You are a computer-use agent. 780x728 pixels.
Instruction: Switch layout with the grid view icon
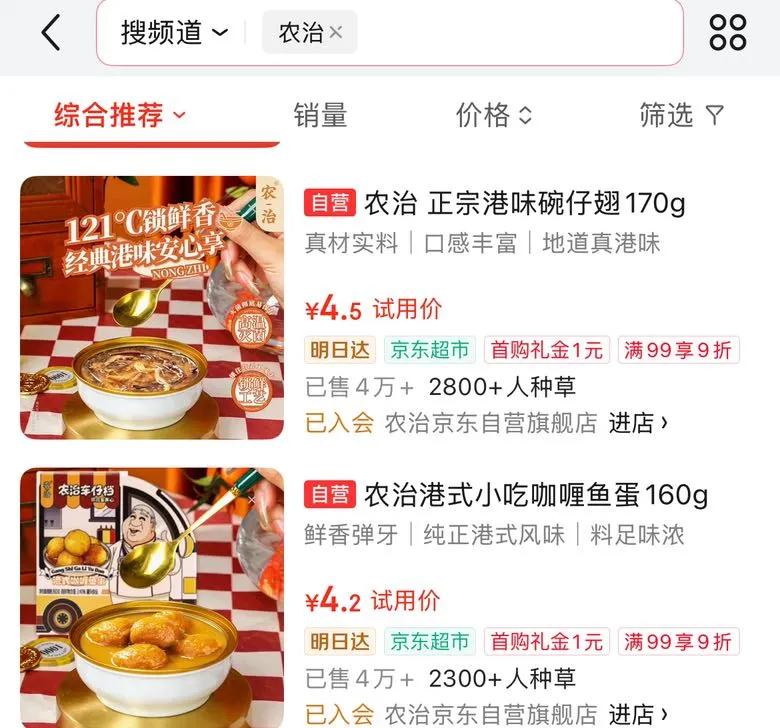728,32
